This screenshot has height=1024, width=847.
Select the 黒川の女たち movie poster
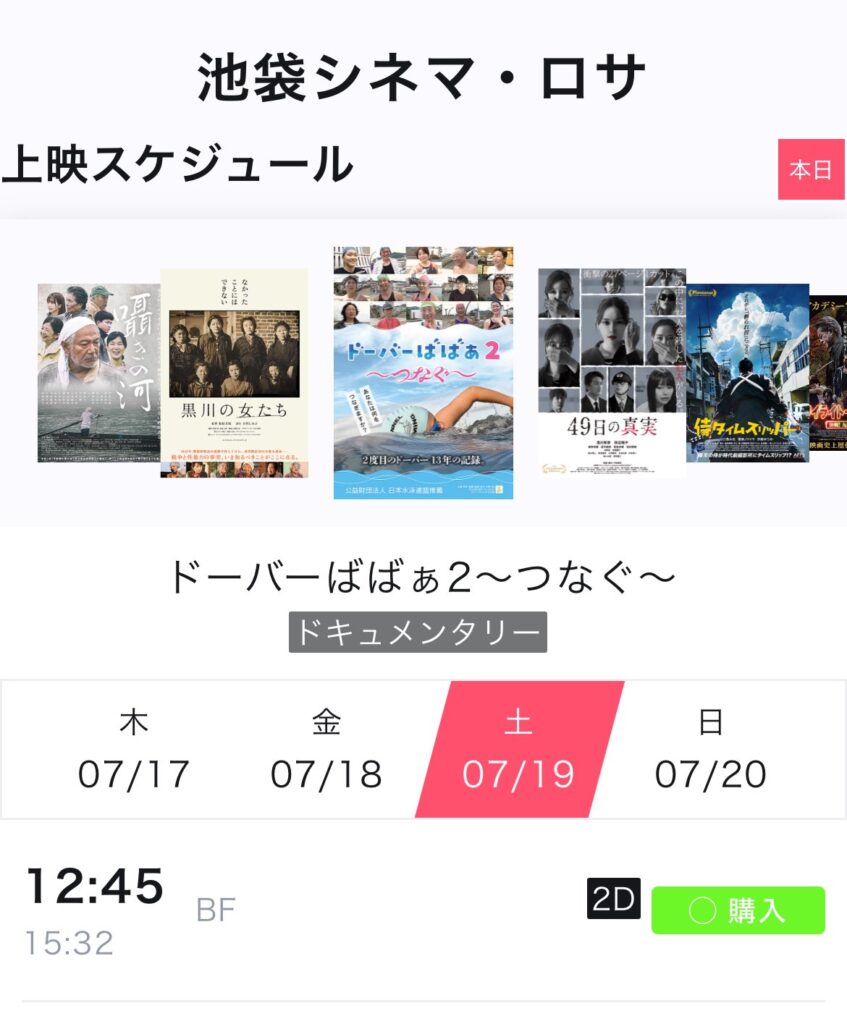coord(234,373)
